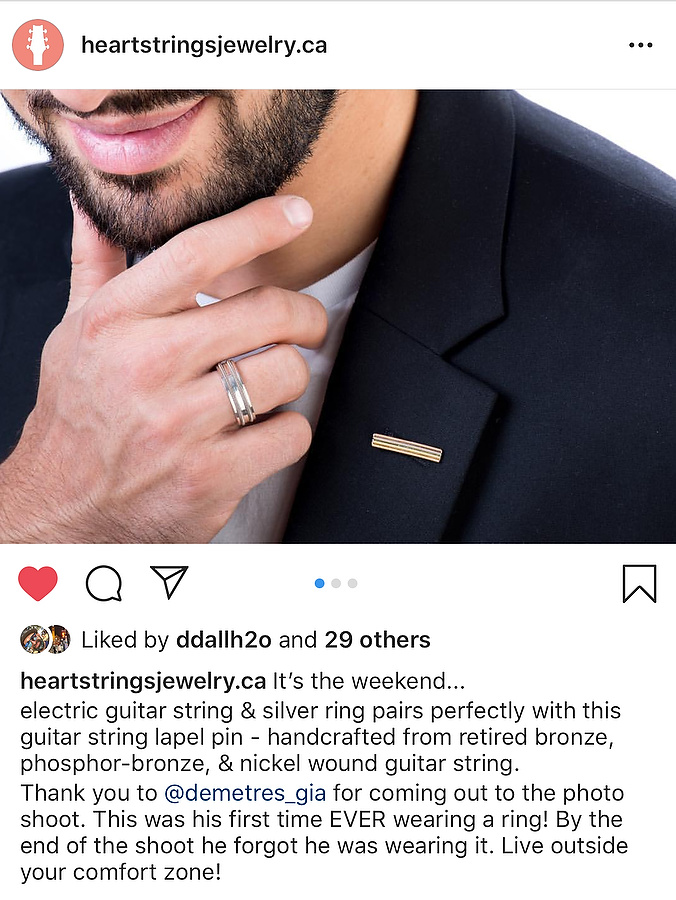Share the post via the paper plane icon
Viewport: 676px width, 900px height.
(x=169, y=582)
